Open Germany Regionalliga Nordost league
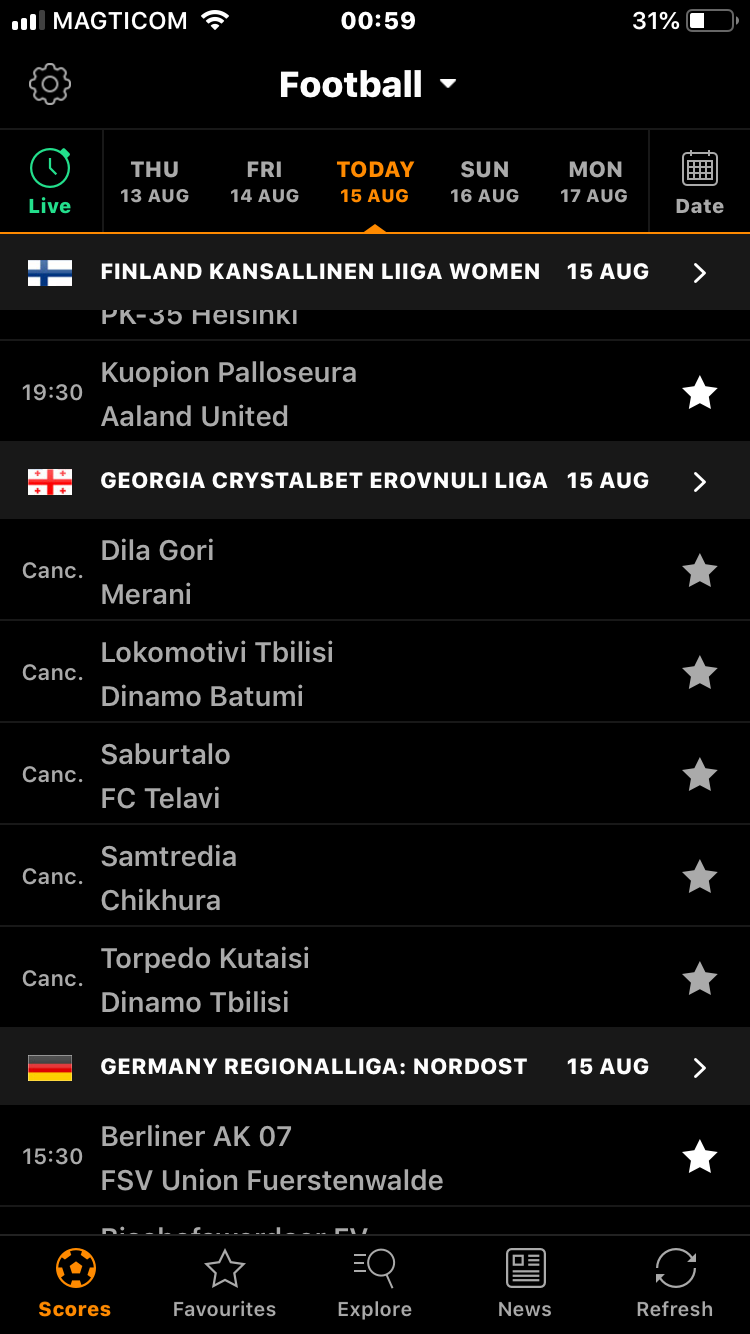This screenshot has width=750, height=1334. [375, 1067]
